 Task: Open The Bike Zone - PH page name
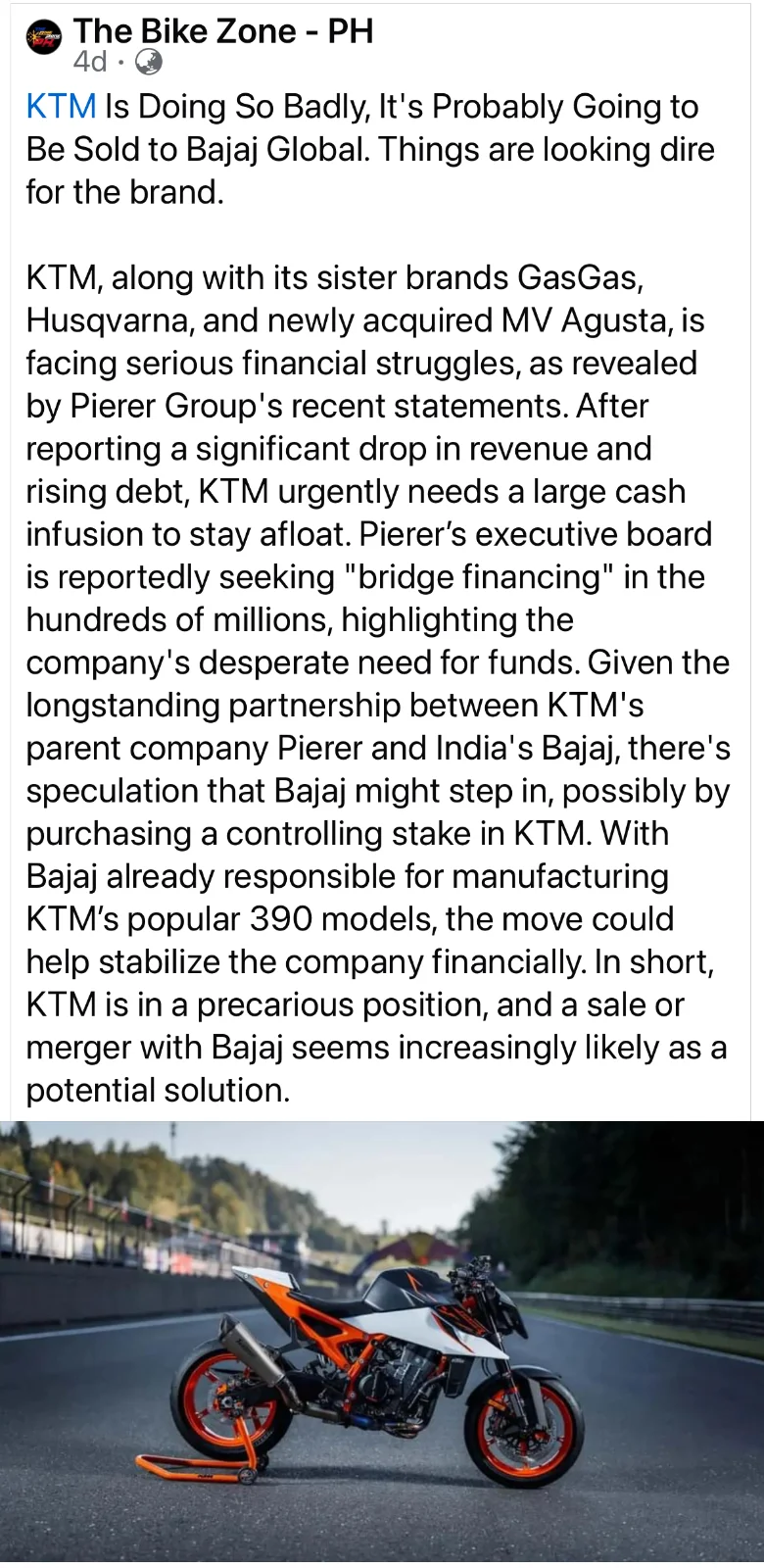point(223,31)
